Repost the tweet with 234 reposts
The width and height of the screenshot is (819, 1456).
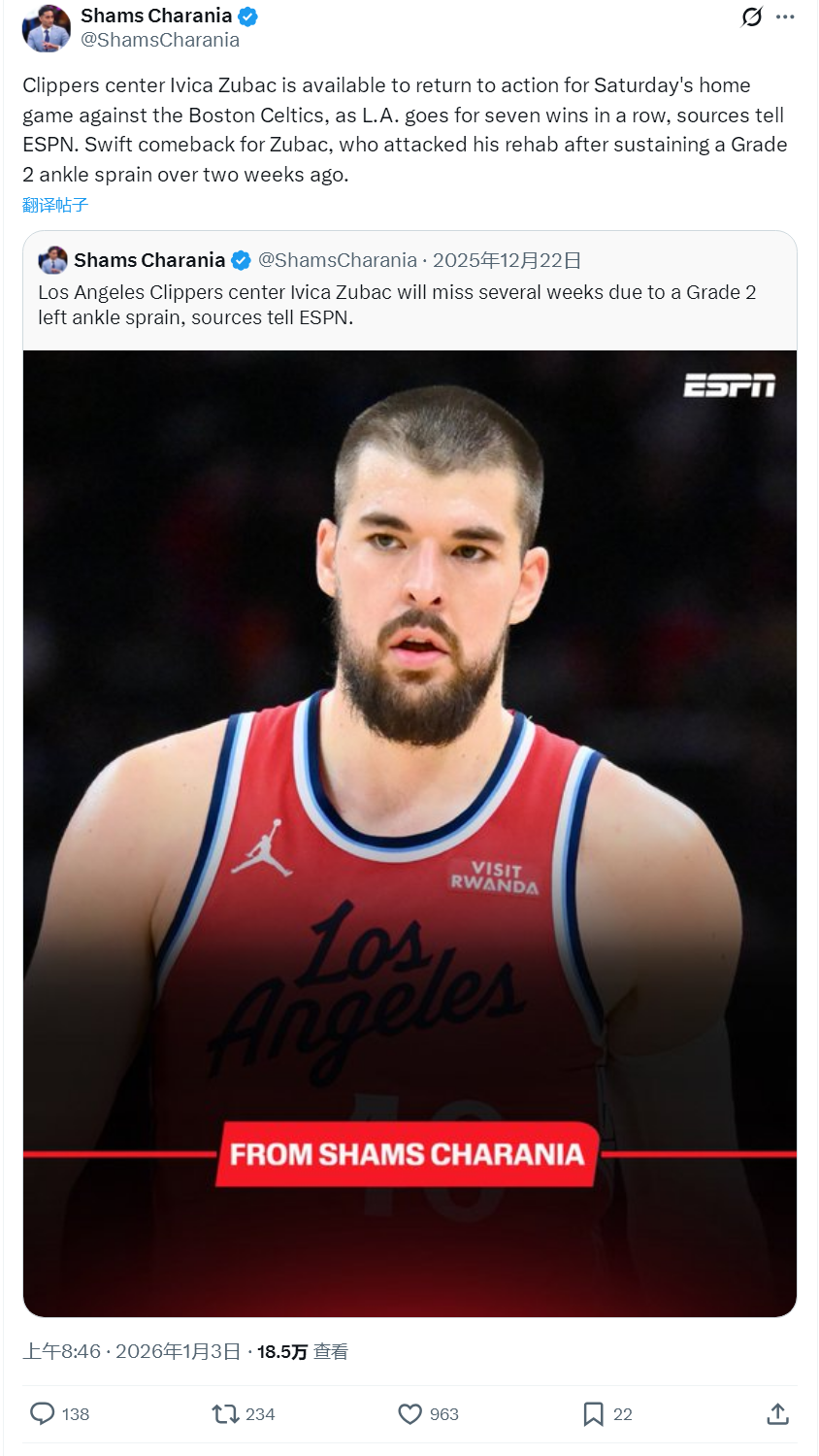click(226, 1413)
